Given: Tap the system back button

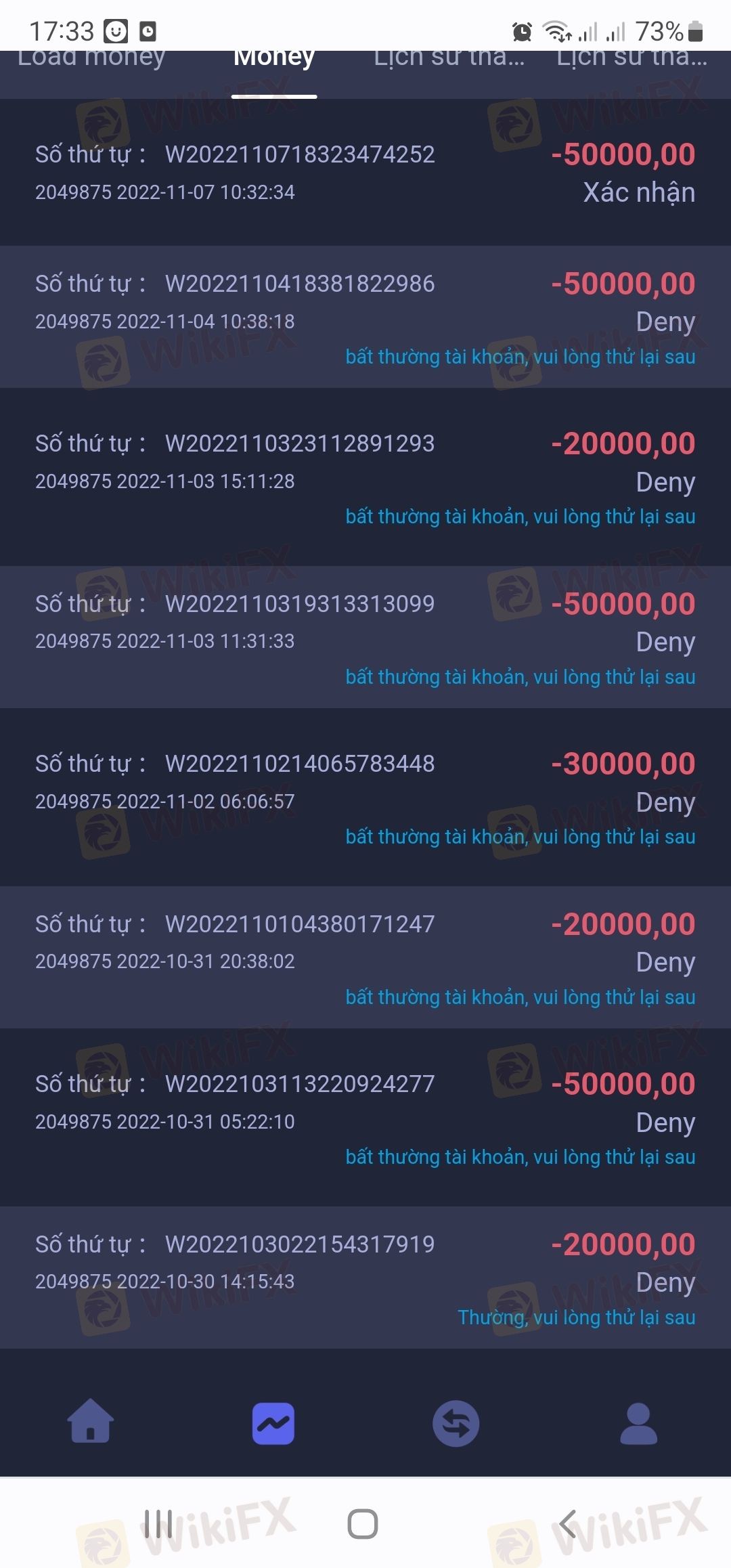Looking at the screenshot, I should [569, 1525].
